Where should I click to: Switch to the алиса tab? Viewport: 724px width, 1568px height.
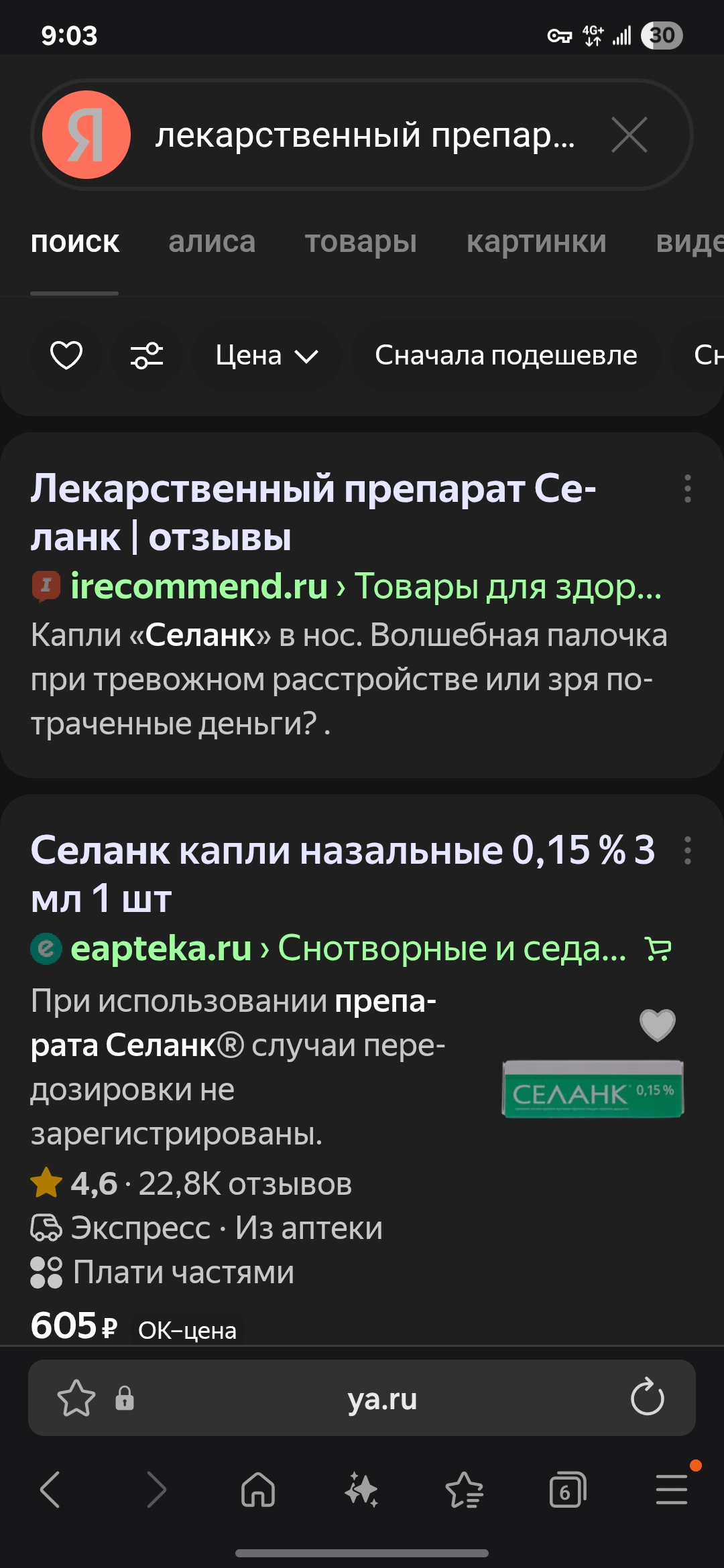(212, 242)
